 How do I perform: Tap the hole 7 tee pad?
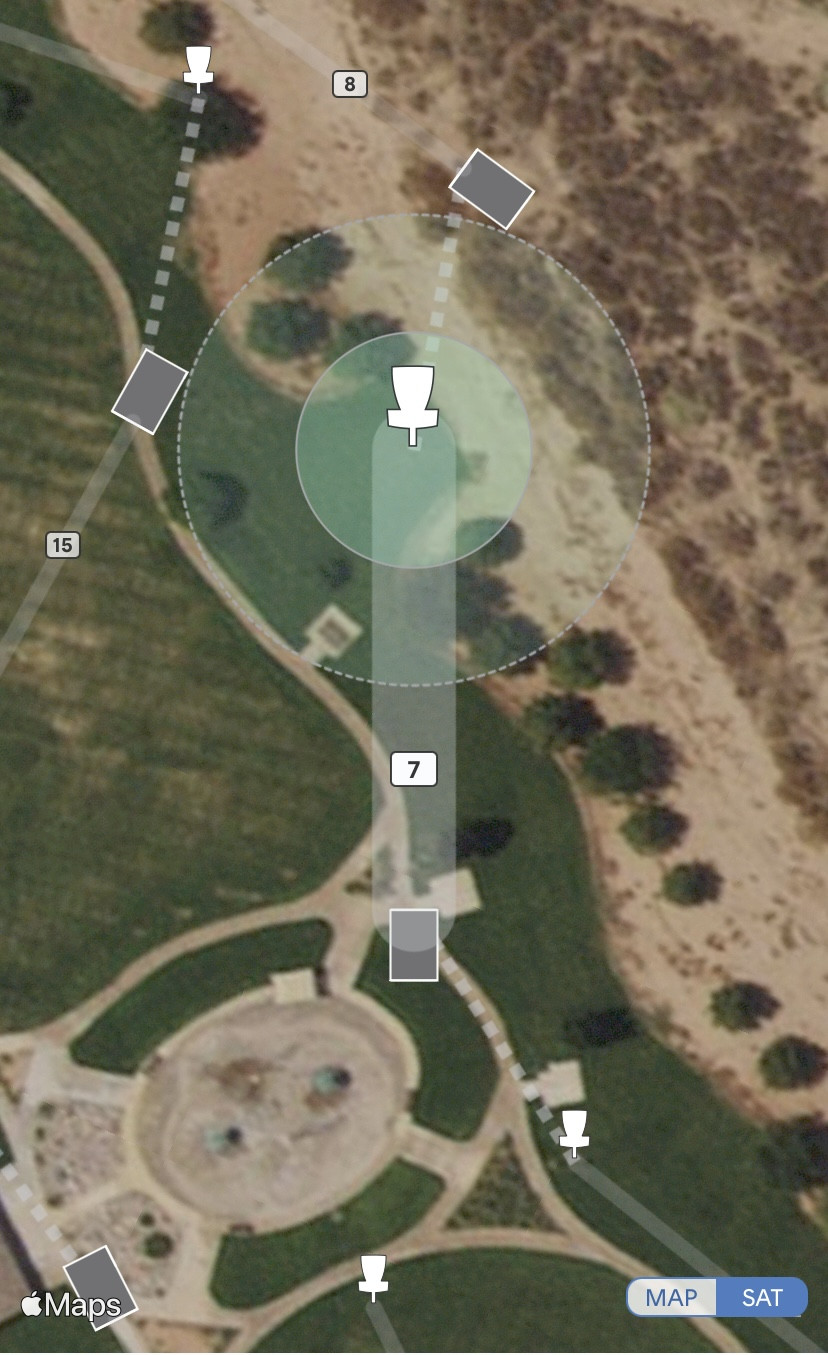tap(413, 944)
